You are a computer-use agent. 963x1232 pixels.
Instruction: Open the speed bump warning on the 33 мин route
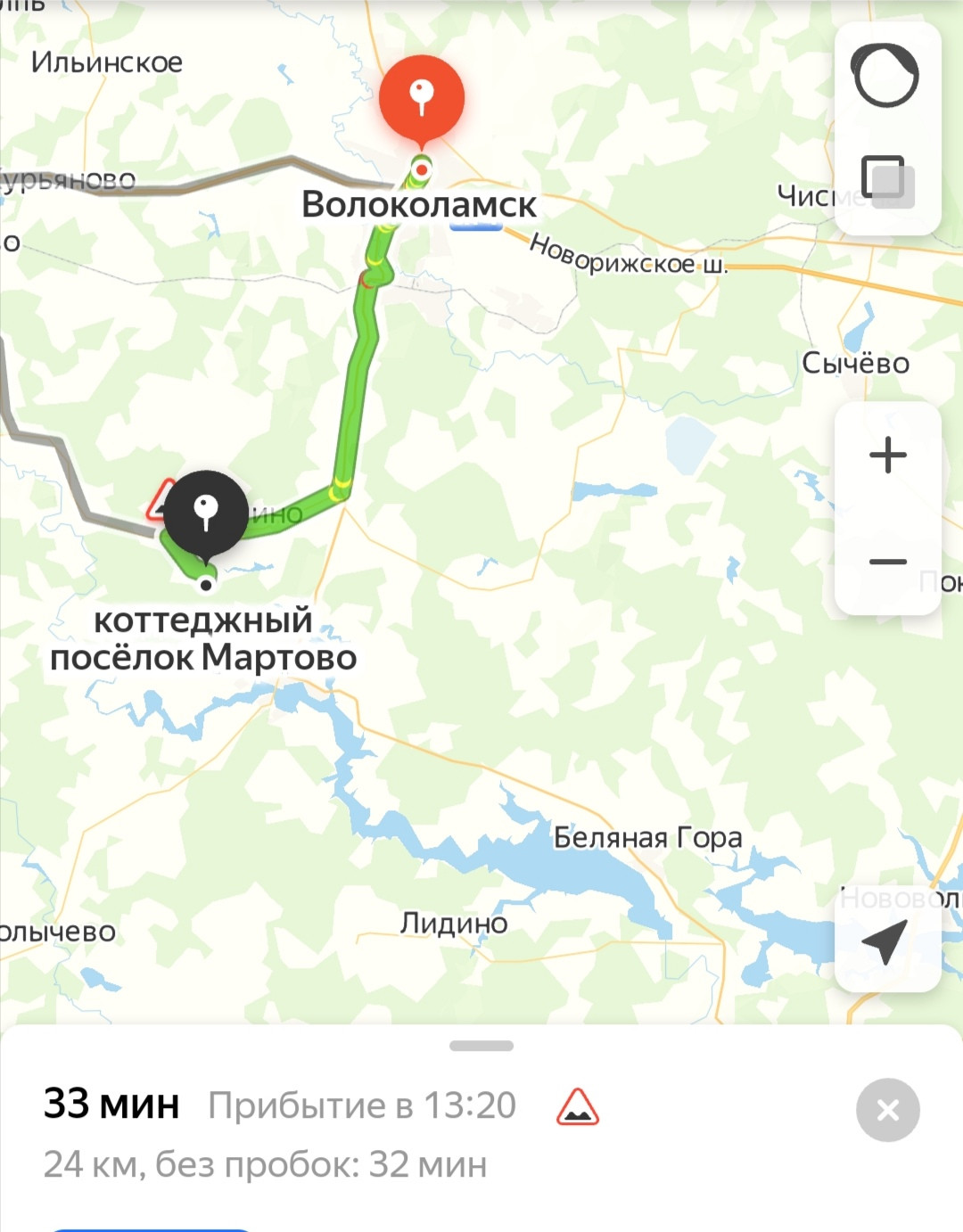[x=578, y=1106]
